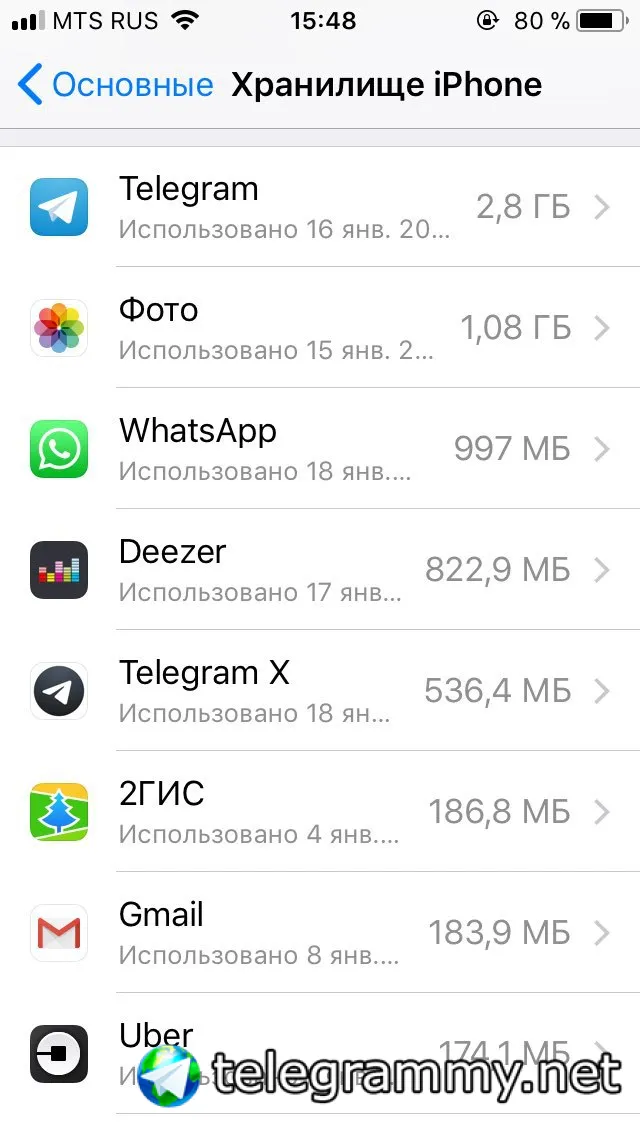Show 2ГИС storage details
The width and height of the screenshot is (640, 1136).
point(320,812)
